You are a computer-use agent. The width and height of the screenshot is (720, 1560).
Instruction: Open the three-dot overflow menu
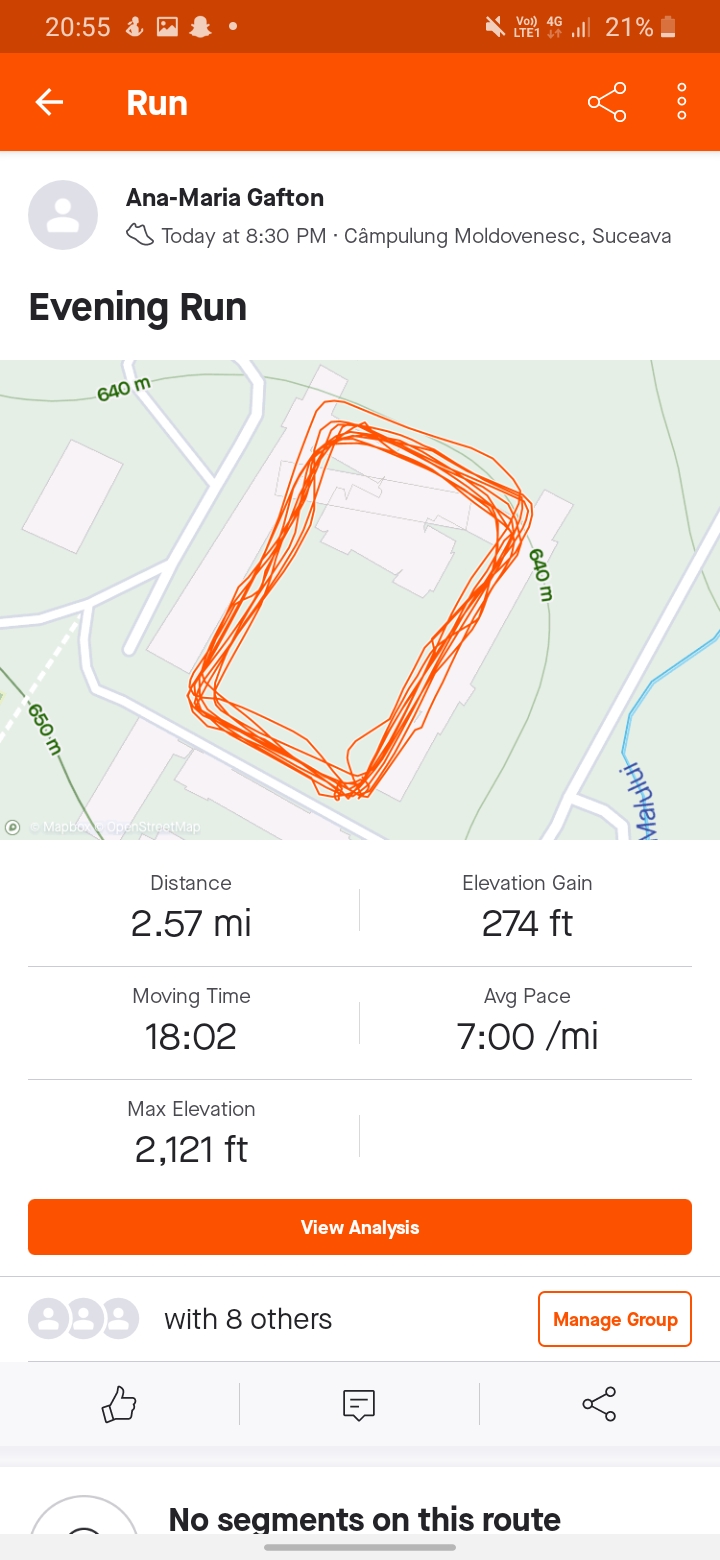[682, 102]
